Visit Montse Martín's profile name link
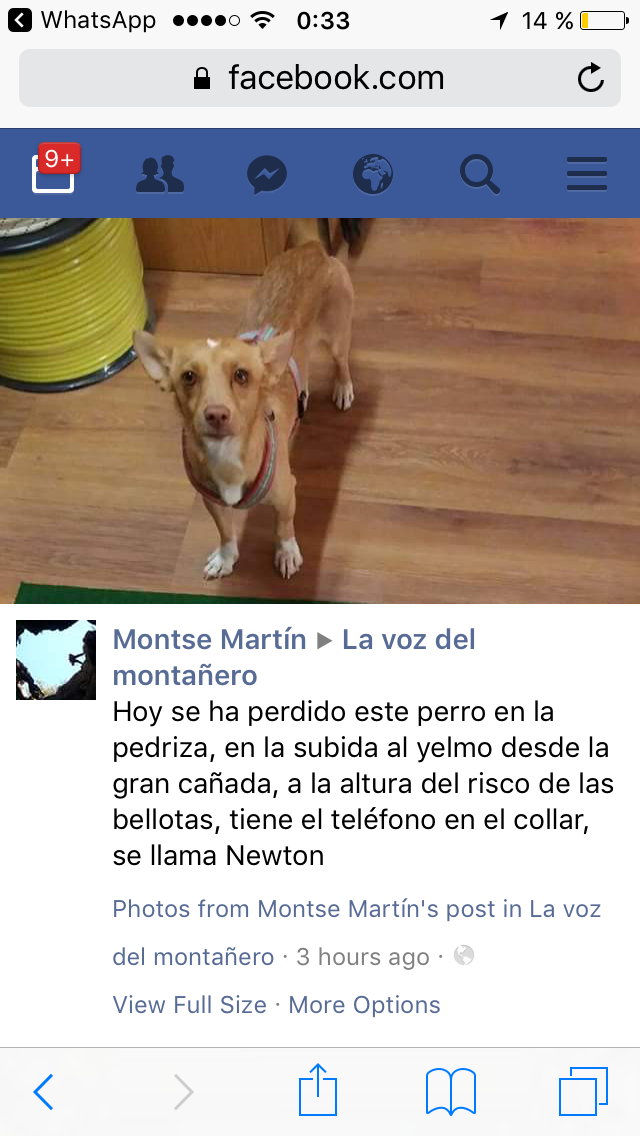The image size is (640, 1136). pyautogui.click(x=210, y=640)
